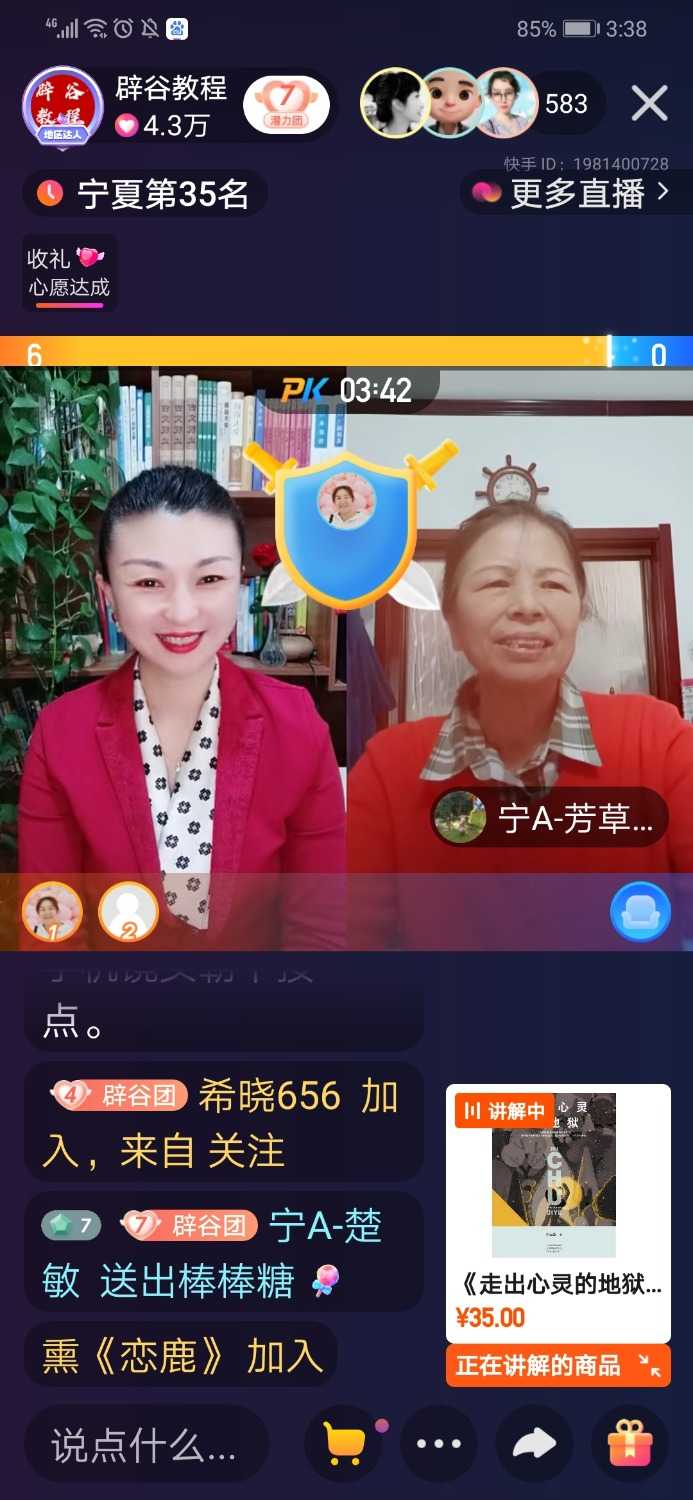The image size is (693, 1500).
Task: Open the gift panel
Action: [629, 1444]
